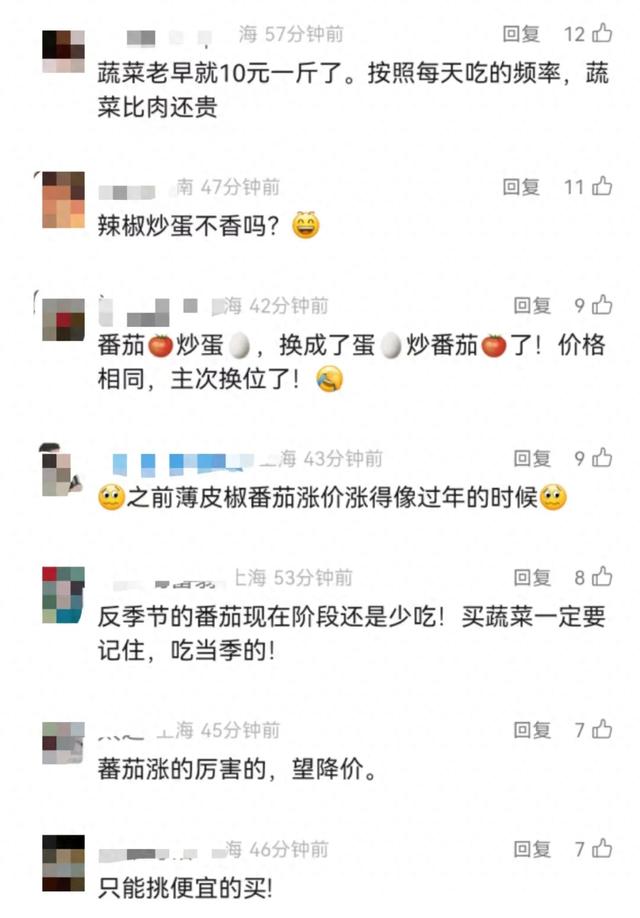Reply to the 反季节的番茄 comment
This screenshot has height=918, width=640.
[532, 577]
